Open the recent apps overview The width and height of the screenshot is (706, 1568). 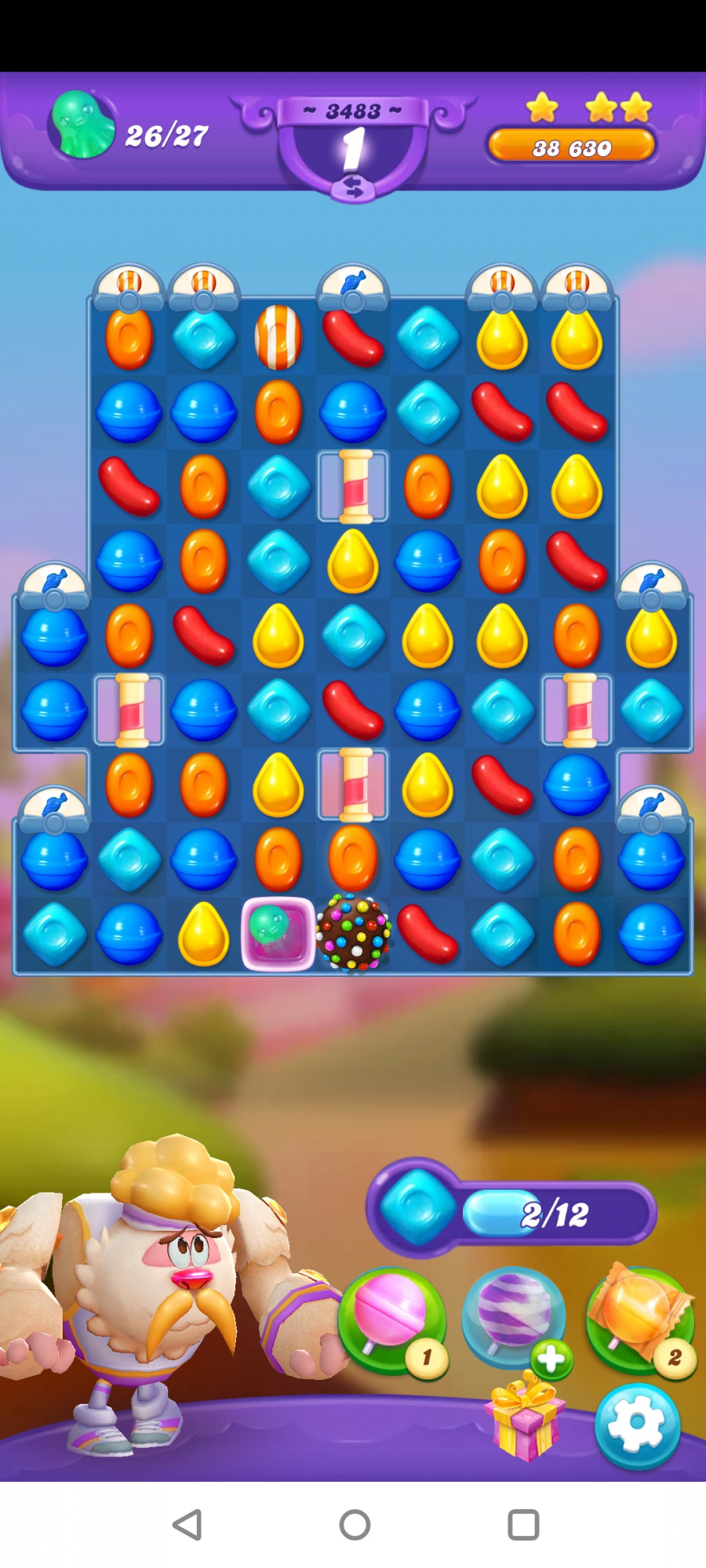(x=523, y=1525)
